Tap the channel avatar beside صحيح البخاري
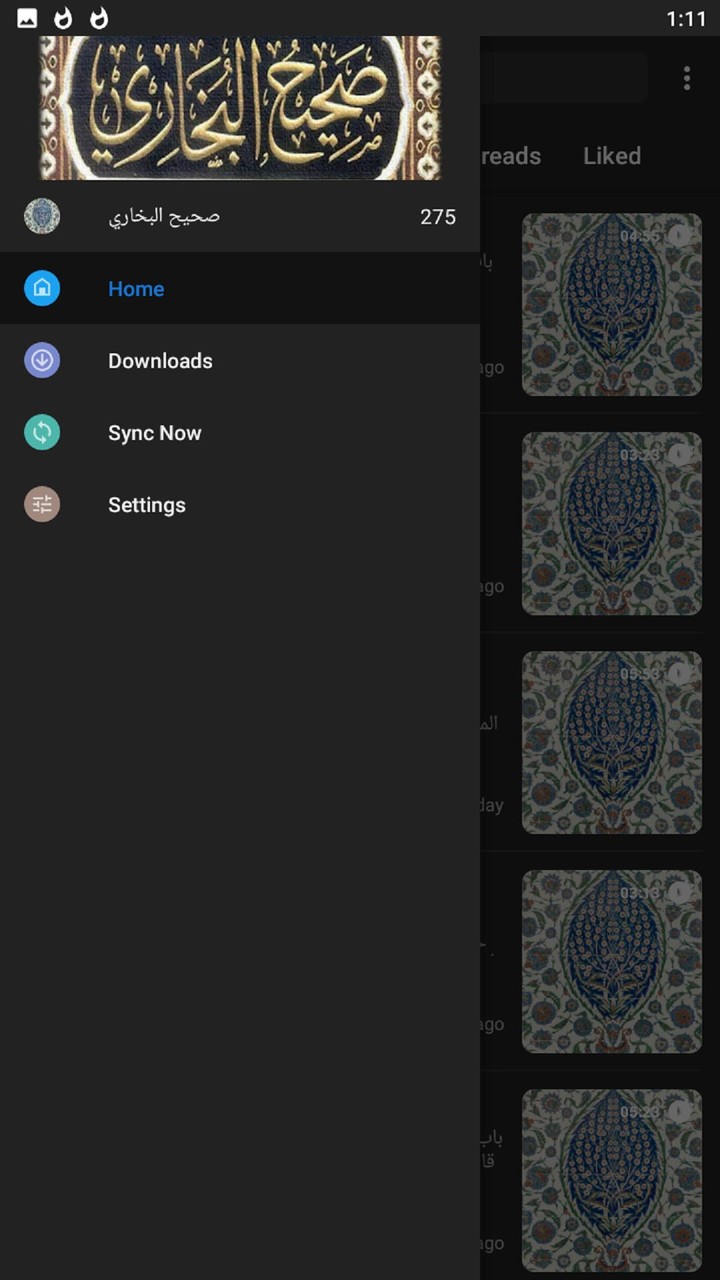This screenshot has height=1280, width=720. [42, 216]
